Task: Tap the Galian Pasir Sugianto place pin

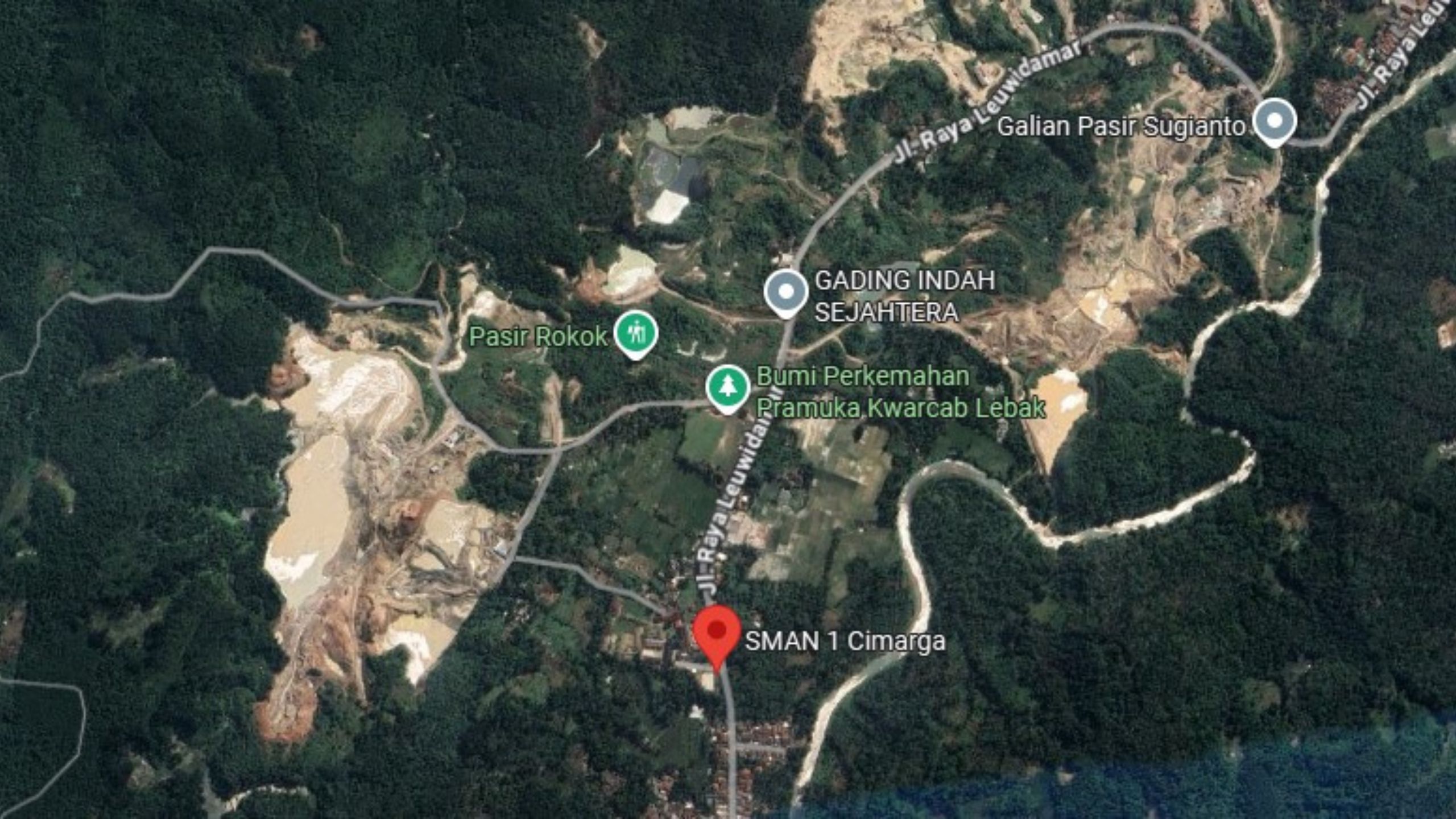Action: tap(1275, 121)
